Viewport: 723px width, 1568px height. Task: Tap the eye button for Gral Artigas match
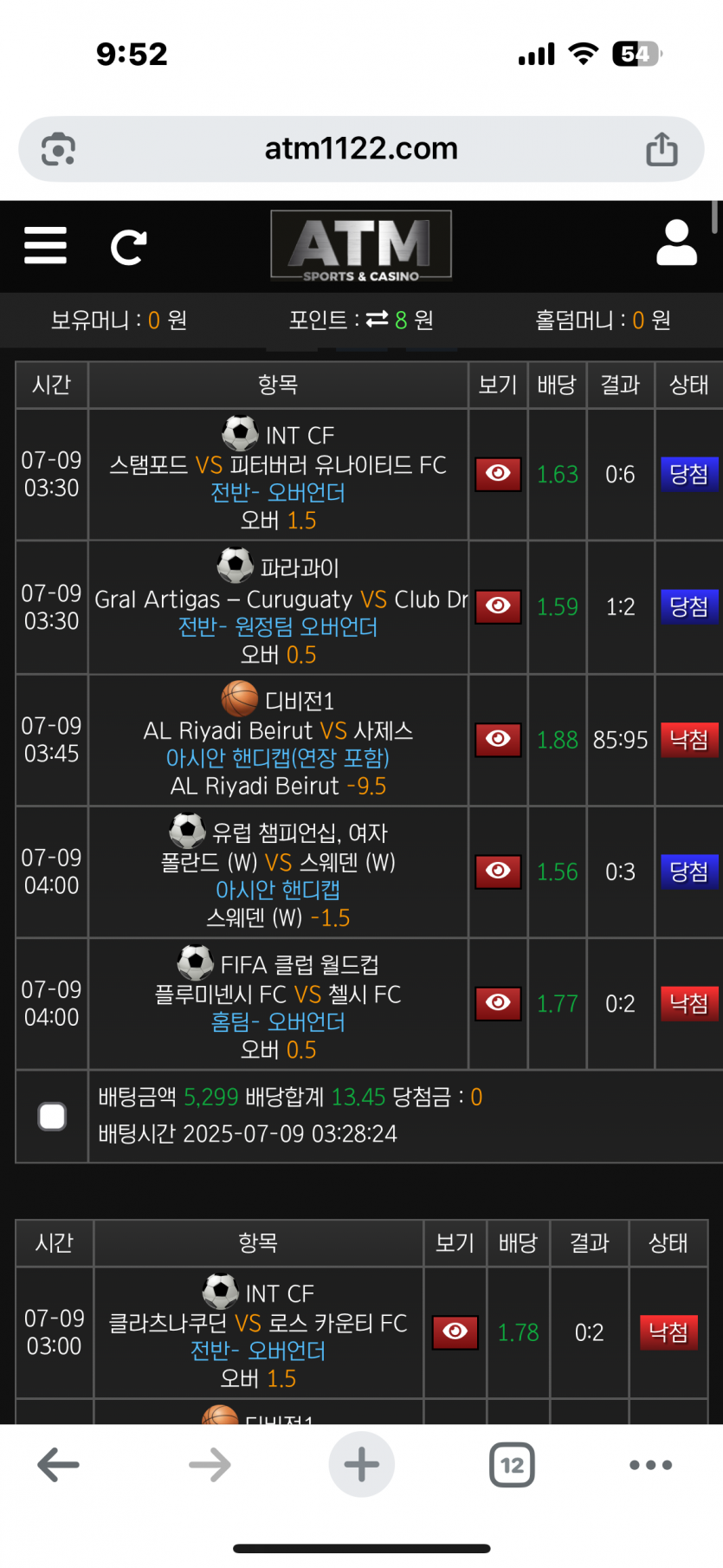click(498, 606)
